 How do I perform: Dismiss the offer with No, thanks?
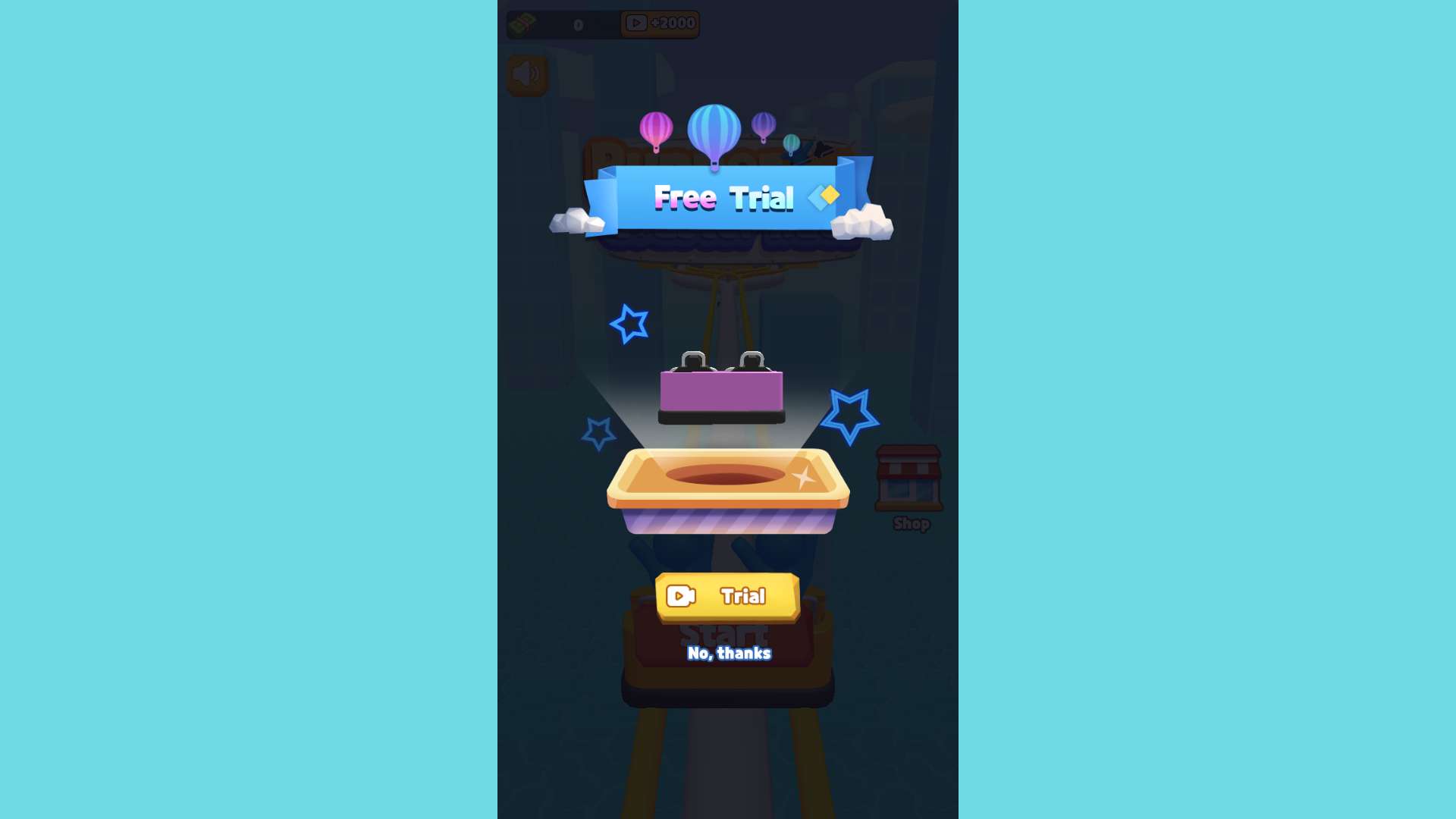click(729, 653)
